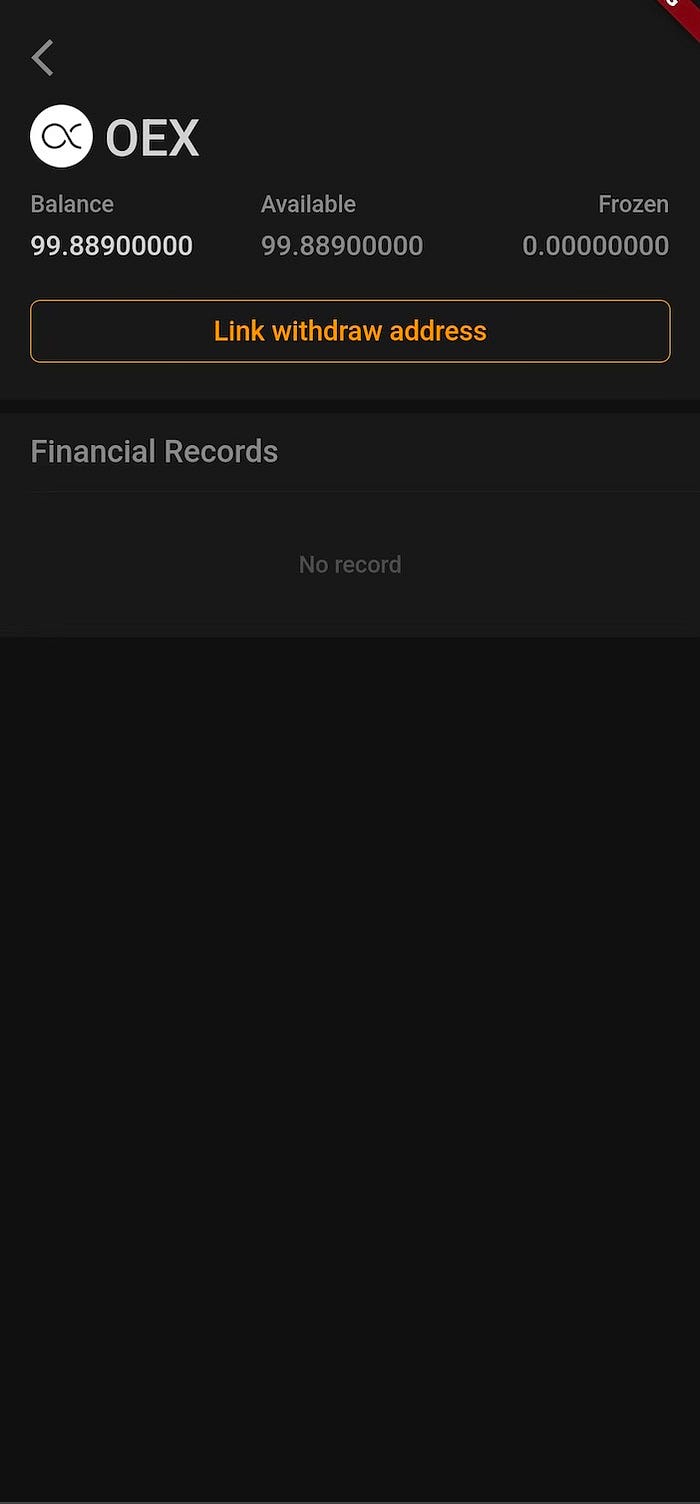Go back using the top arrow
Viewport: 700px width, 1504px height.
[43, 58]
